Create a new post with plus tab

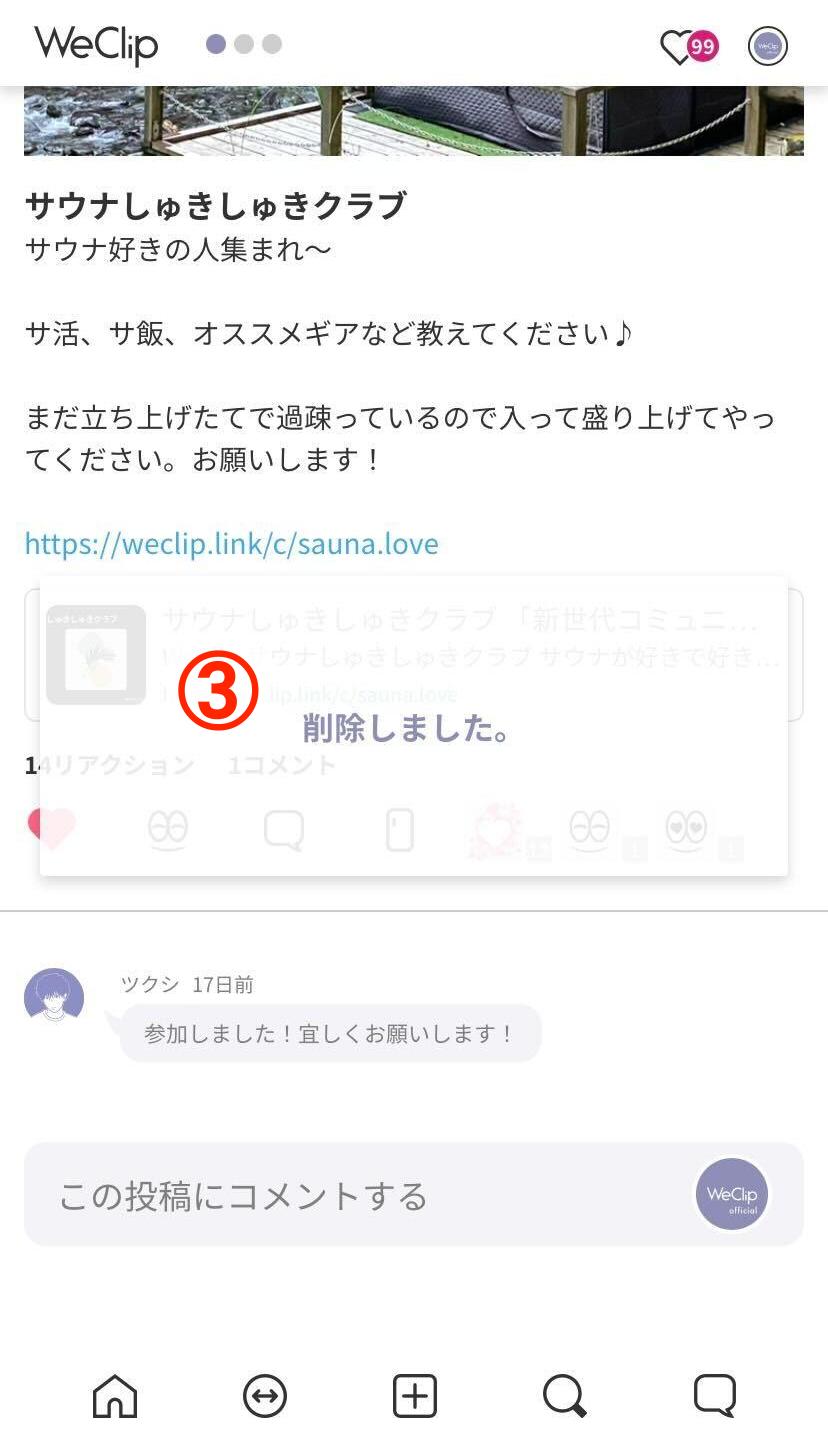click(x=415, y=1396)
